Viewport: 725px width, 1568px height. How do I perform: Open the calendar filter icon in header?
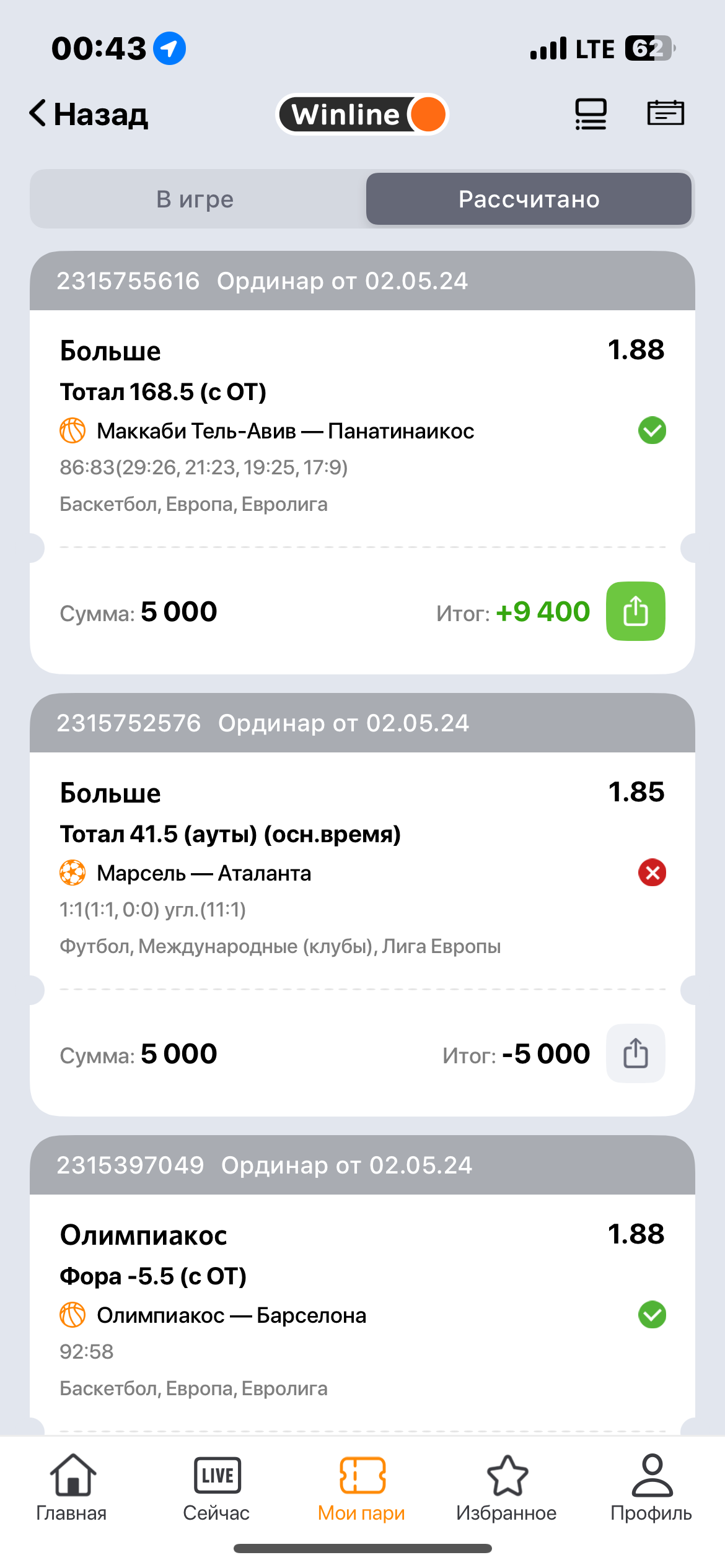click(666, 113)
